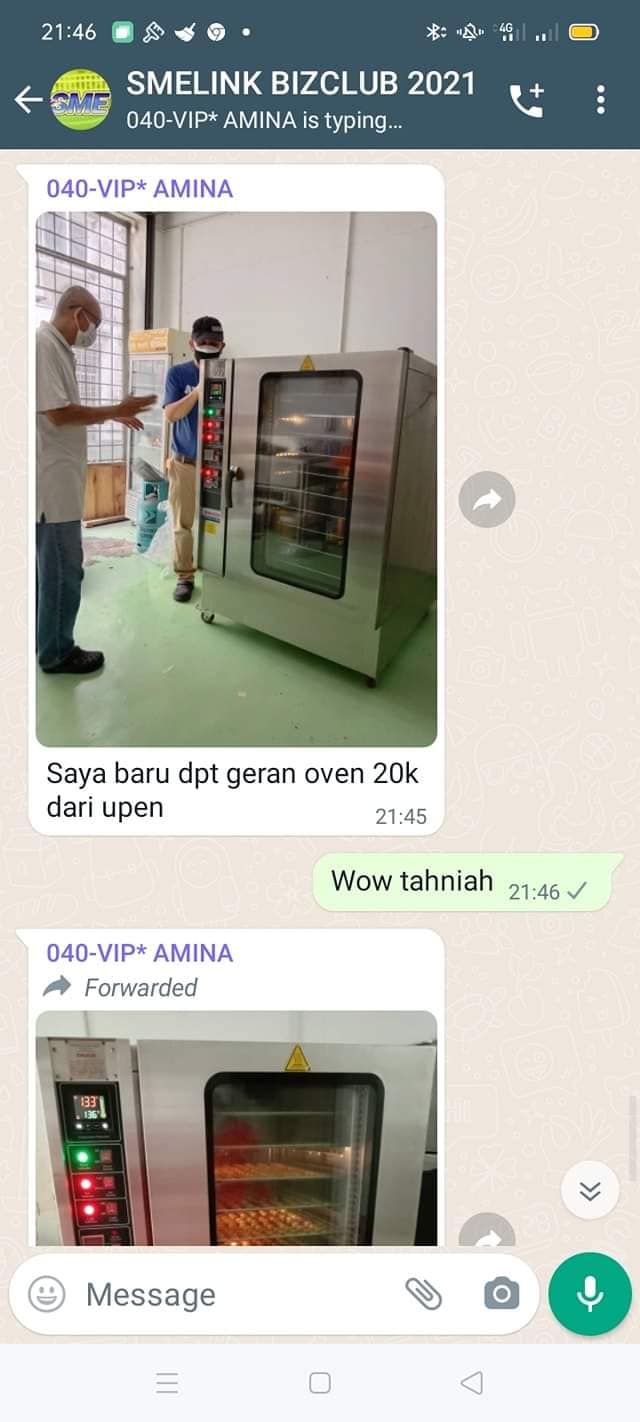The image size is (640, 1422).
Task: Tap the system back button
Action: pos(472,1383)
